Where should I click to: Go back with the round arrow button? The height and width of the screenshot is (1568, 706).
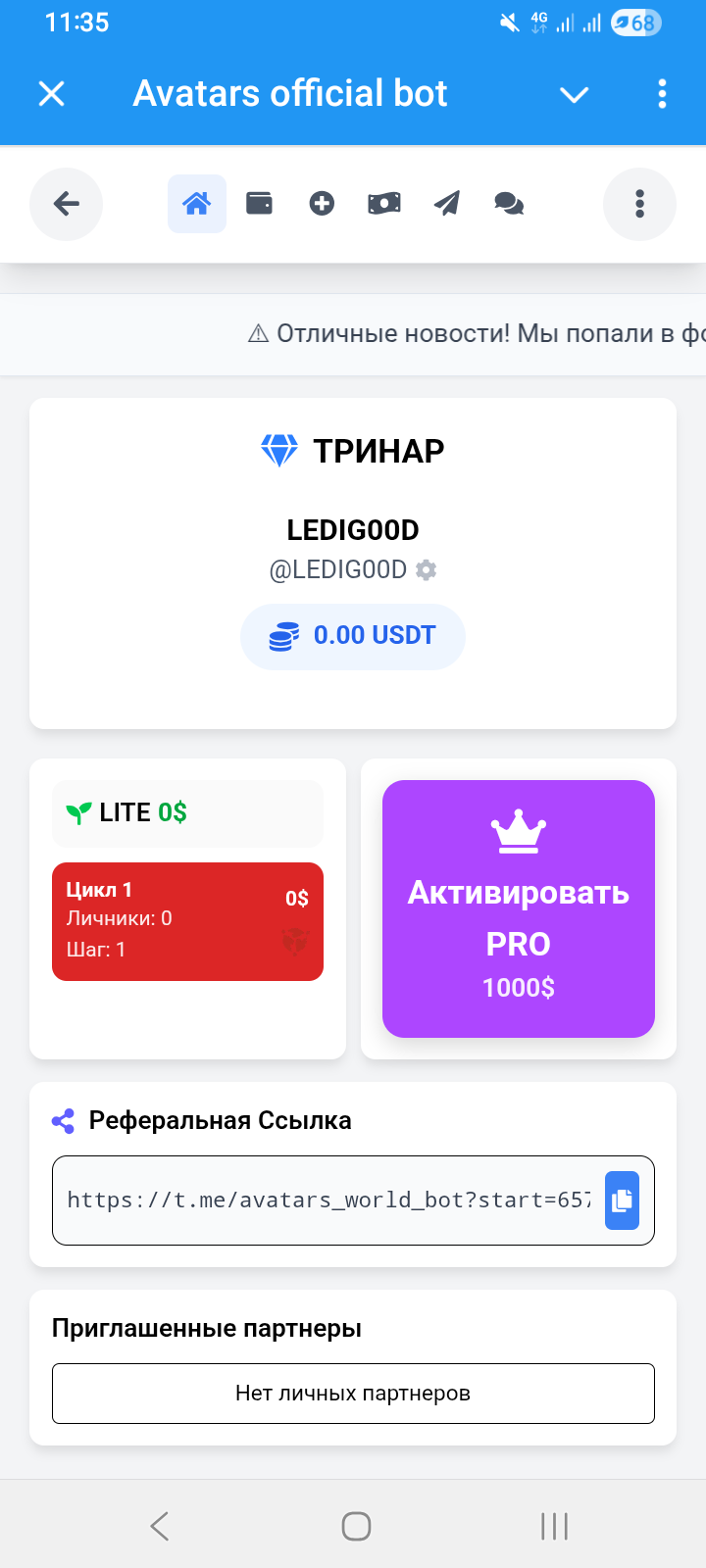[x=67, y=204]
